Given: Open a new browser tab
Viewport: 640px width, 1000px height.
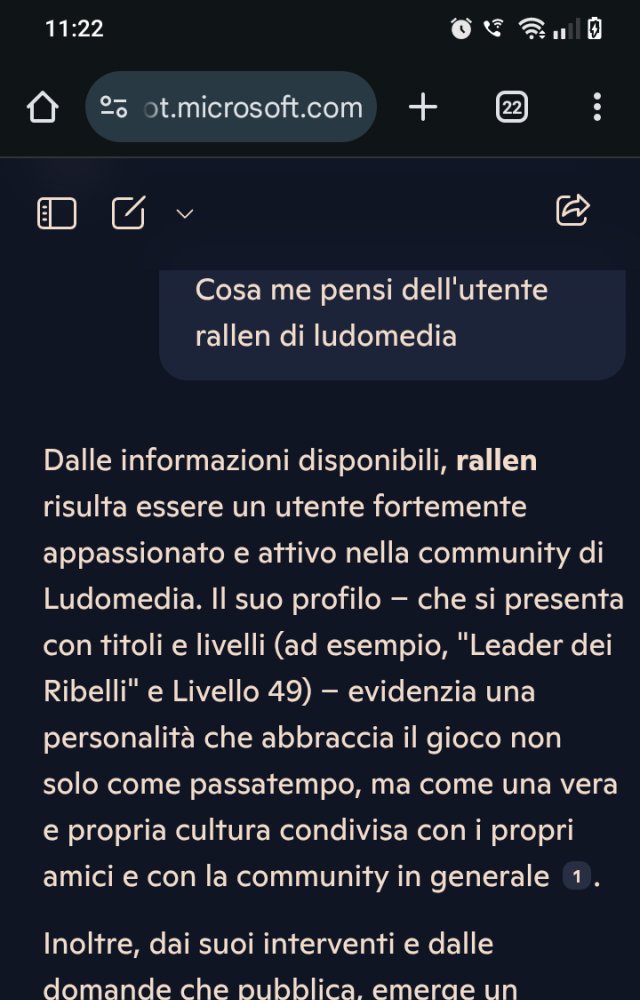Looking at the screenshot, I should tap(423, 107).
